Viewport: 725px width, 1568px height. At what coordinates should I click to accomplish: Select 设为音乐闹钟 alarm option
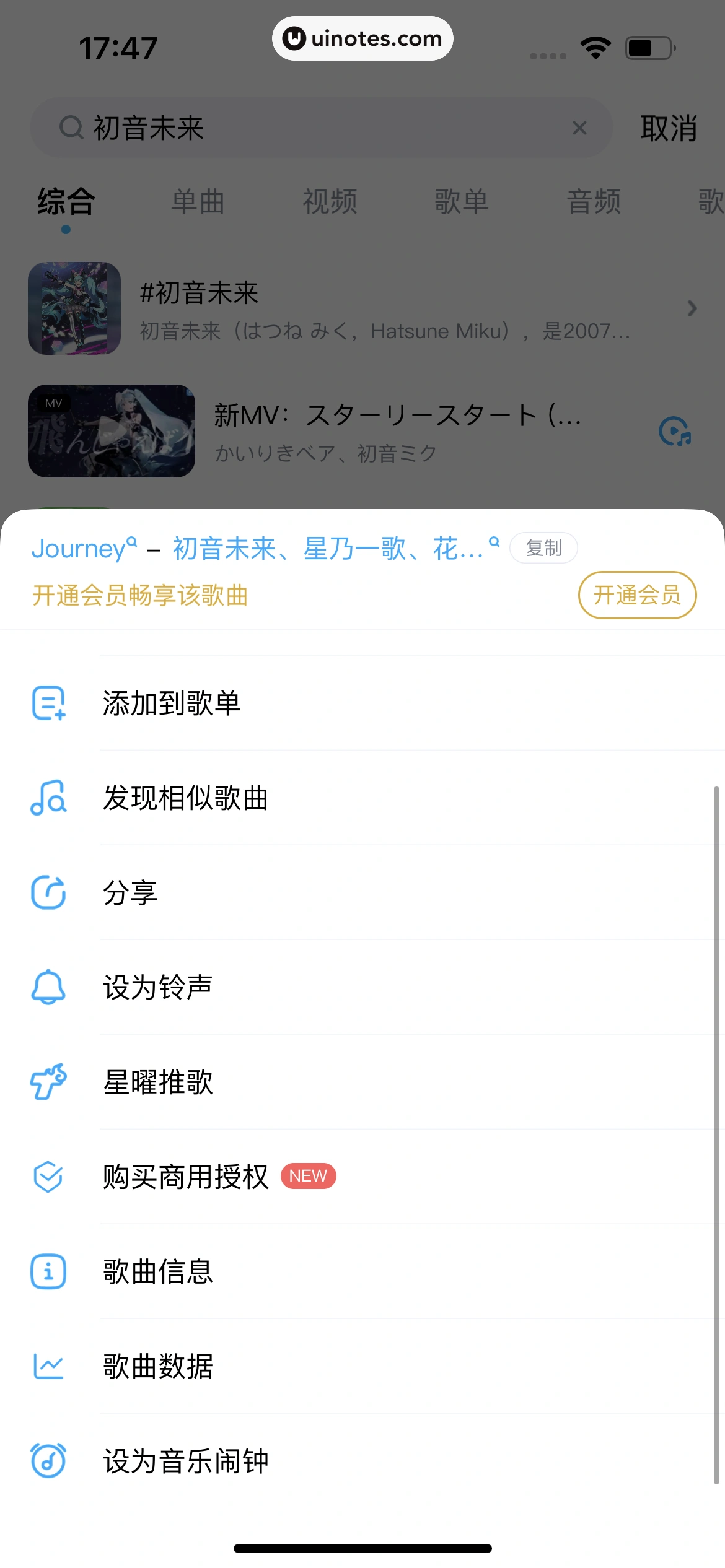click(185, 1461)
